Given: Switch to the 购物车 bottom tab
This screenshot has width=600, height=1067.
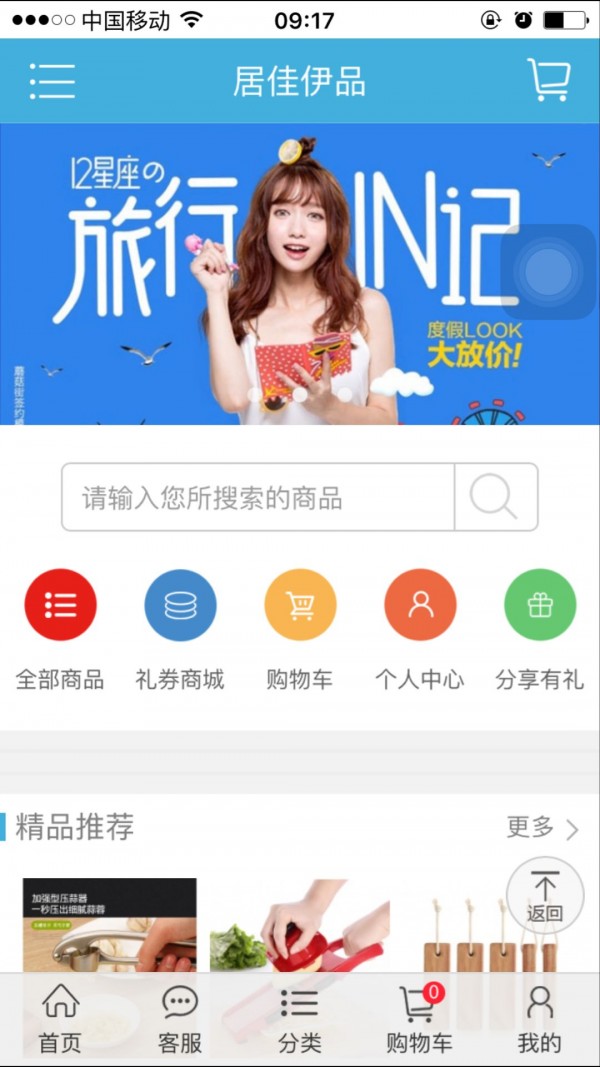Looking at the screenshot, I should (x=420, y=1020).
